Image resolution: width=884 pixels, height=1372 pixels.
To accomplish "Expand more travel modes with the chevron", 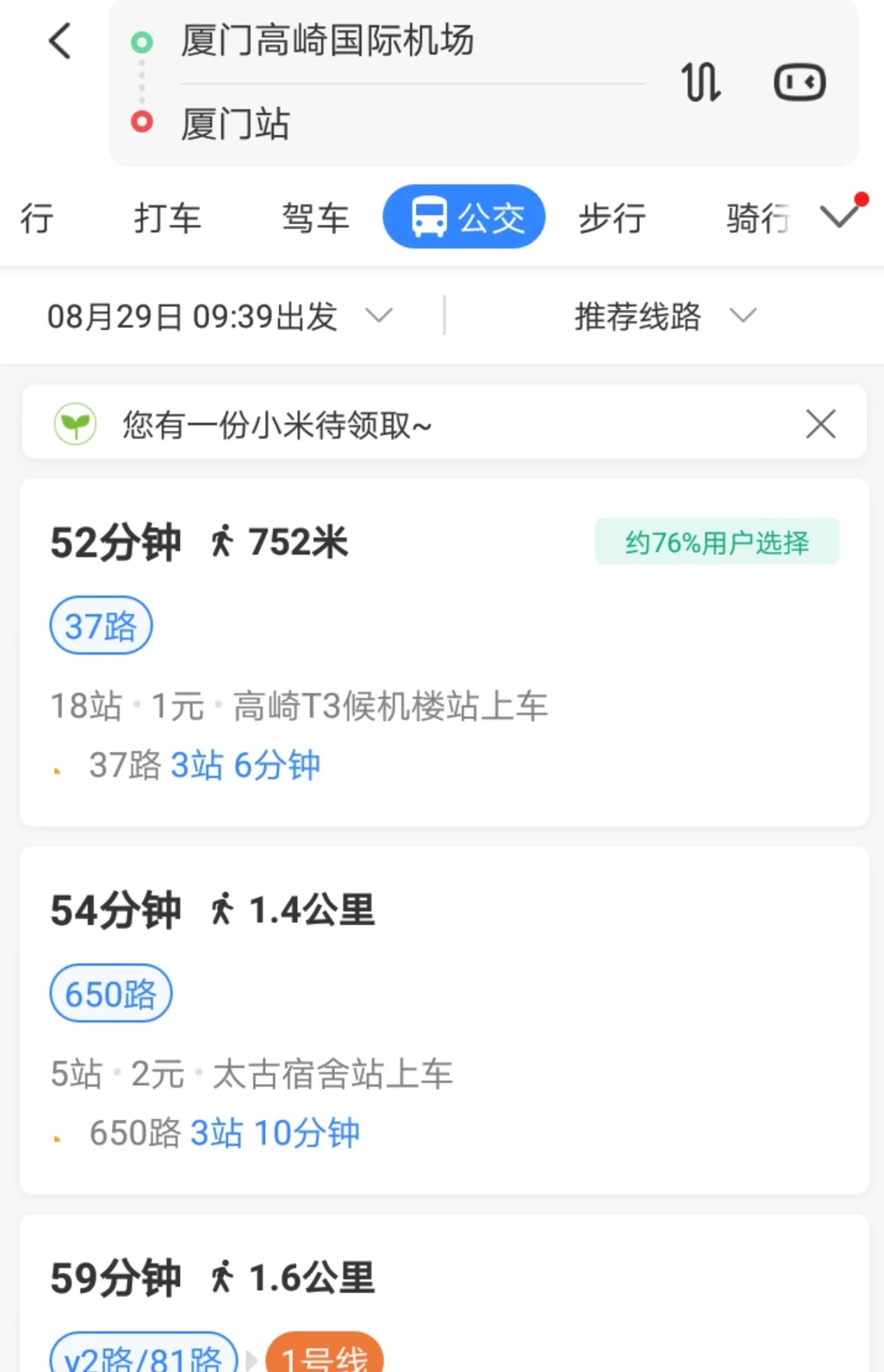I will (x=838, y=216).
